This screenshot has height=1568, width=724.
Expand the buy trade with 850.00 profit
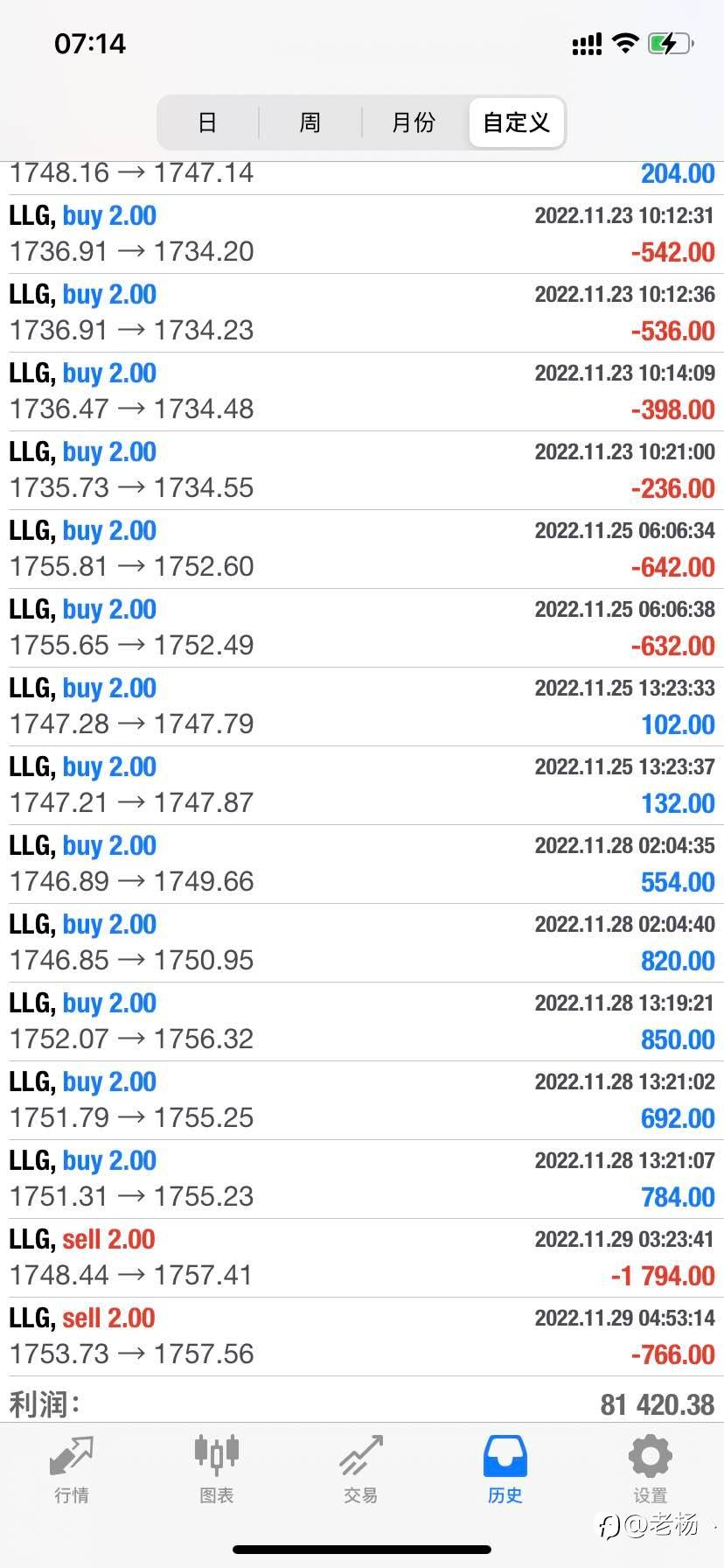tap(362, 1022)
